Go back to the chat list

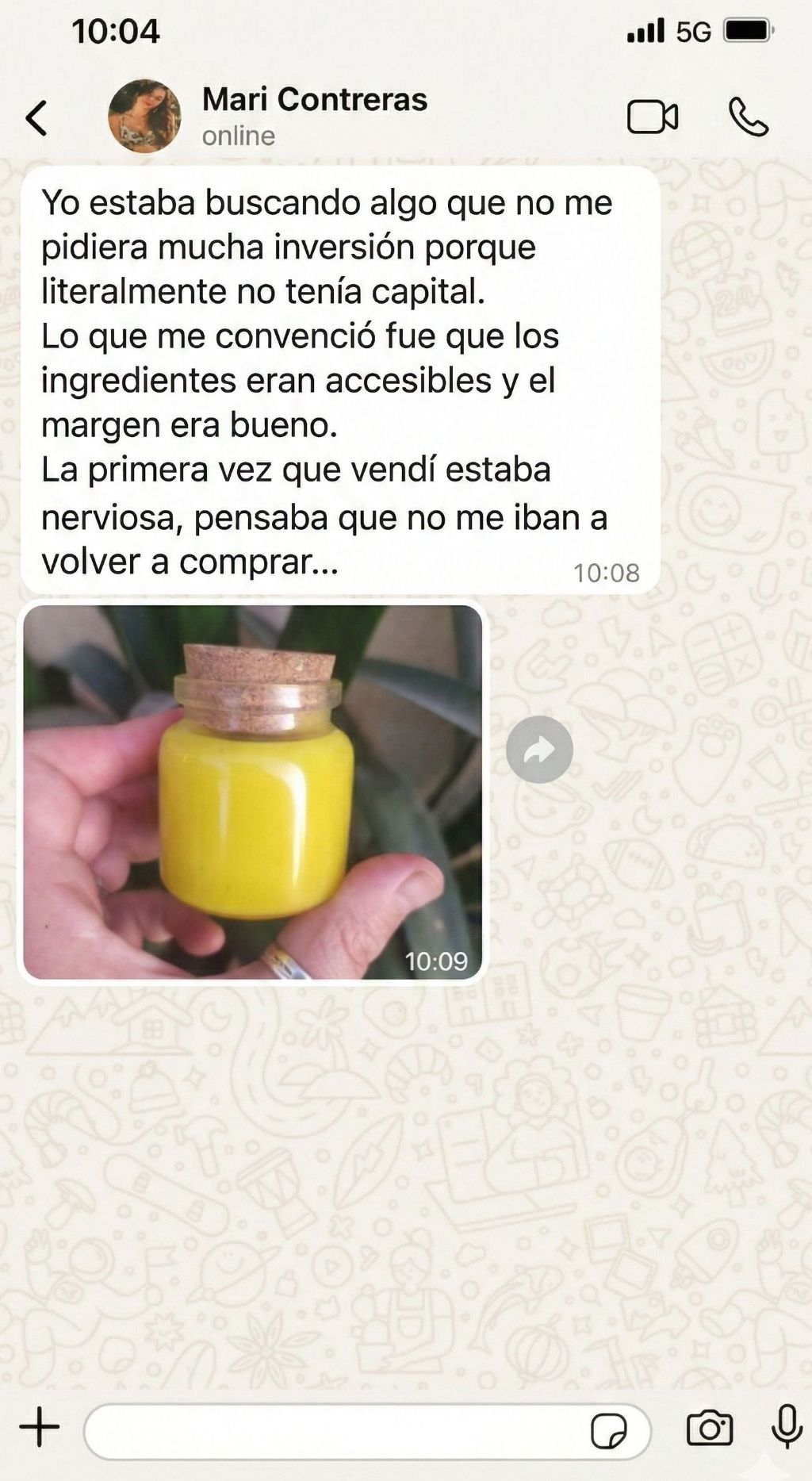coord(36,118)
